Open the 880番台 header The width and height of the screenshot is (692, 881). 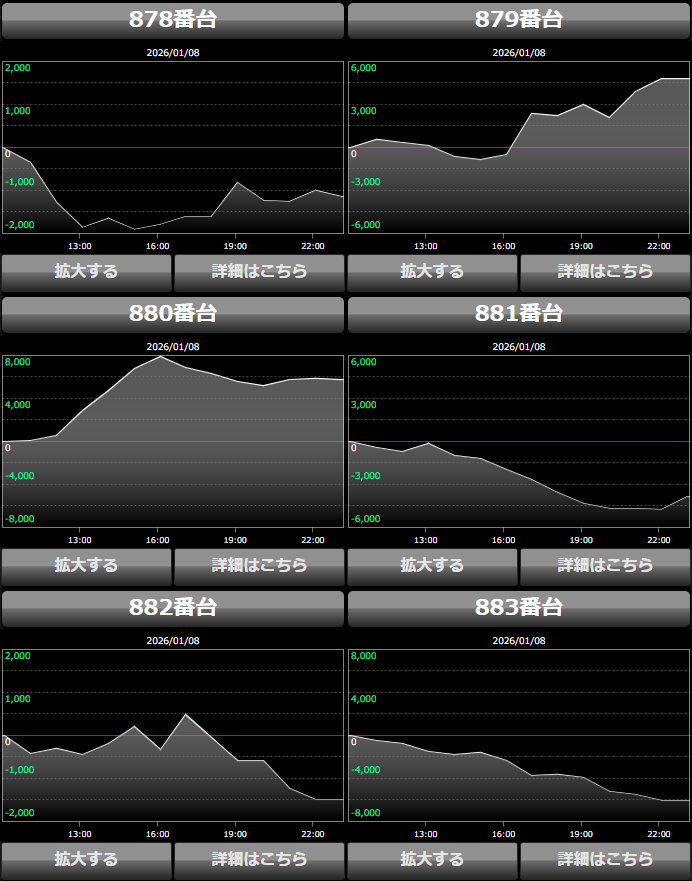[173, 314]
